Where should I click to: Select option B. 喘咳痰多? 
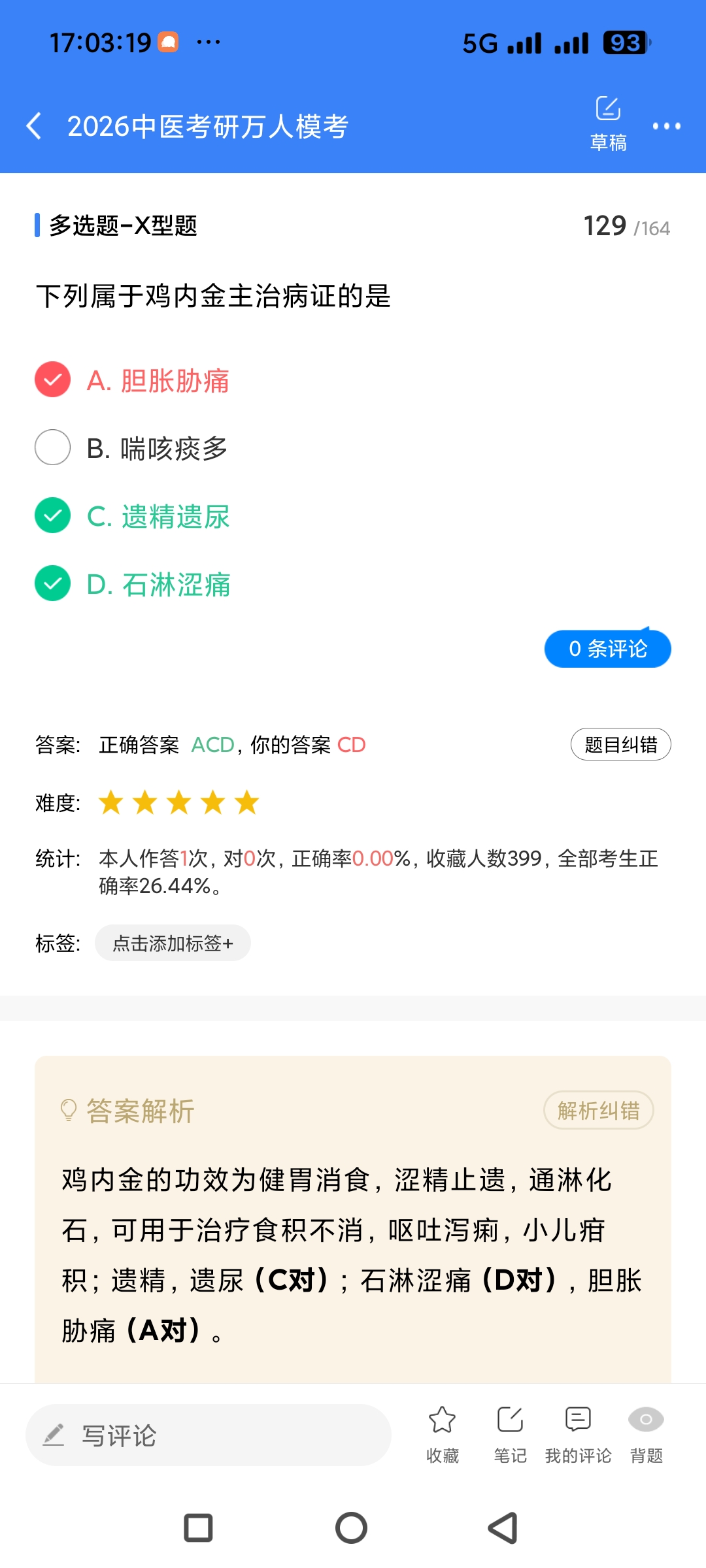pos(157,448)
